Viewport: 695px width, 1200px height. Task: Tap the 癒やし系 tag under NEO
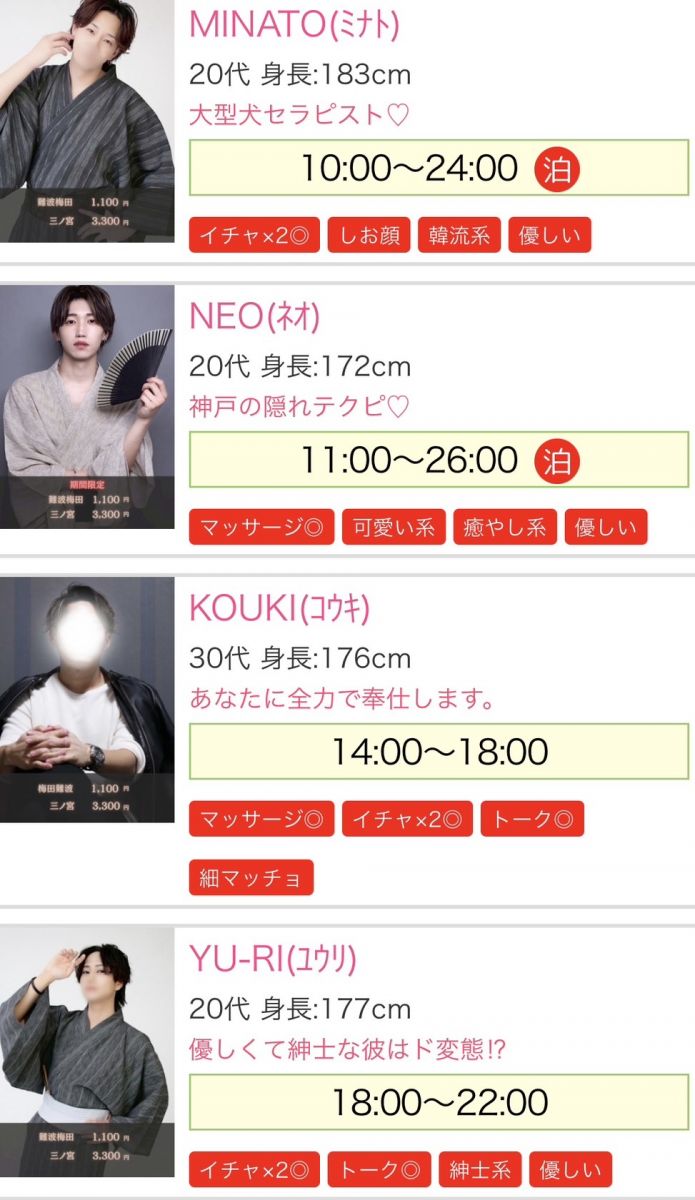[x=505, y=527]
